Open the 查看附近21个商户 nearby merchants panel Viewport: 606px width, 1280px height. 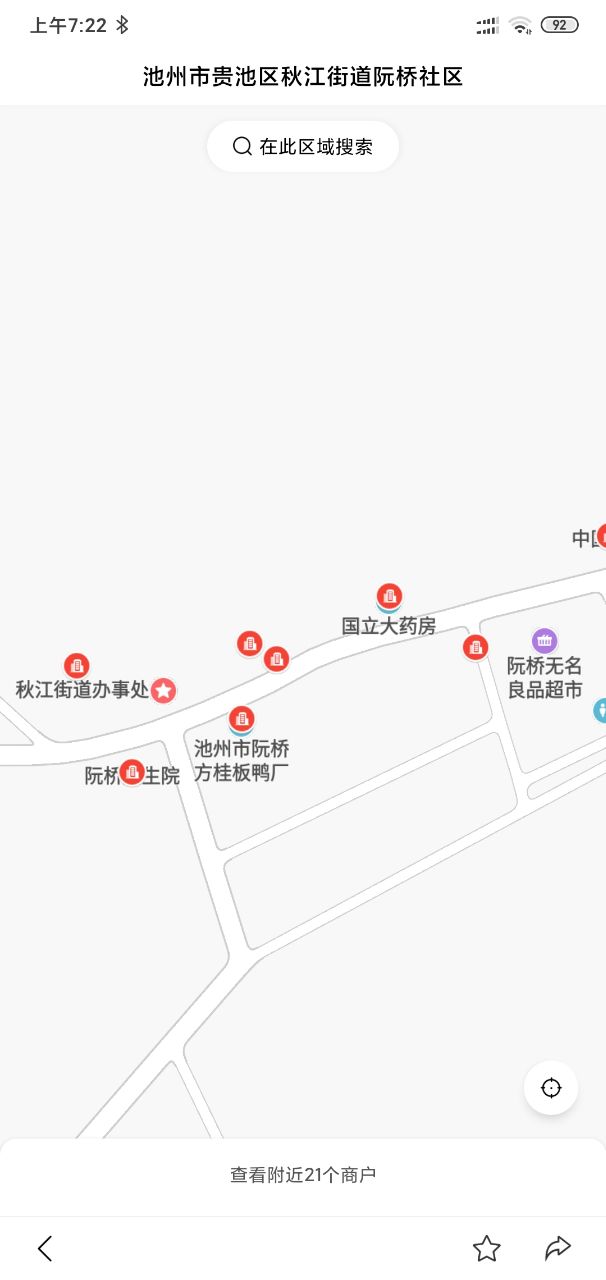tap(303, 1175)
